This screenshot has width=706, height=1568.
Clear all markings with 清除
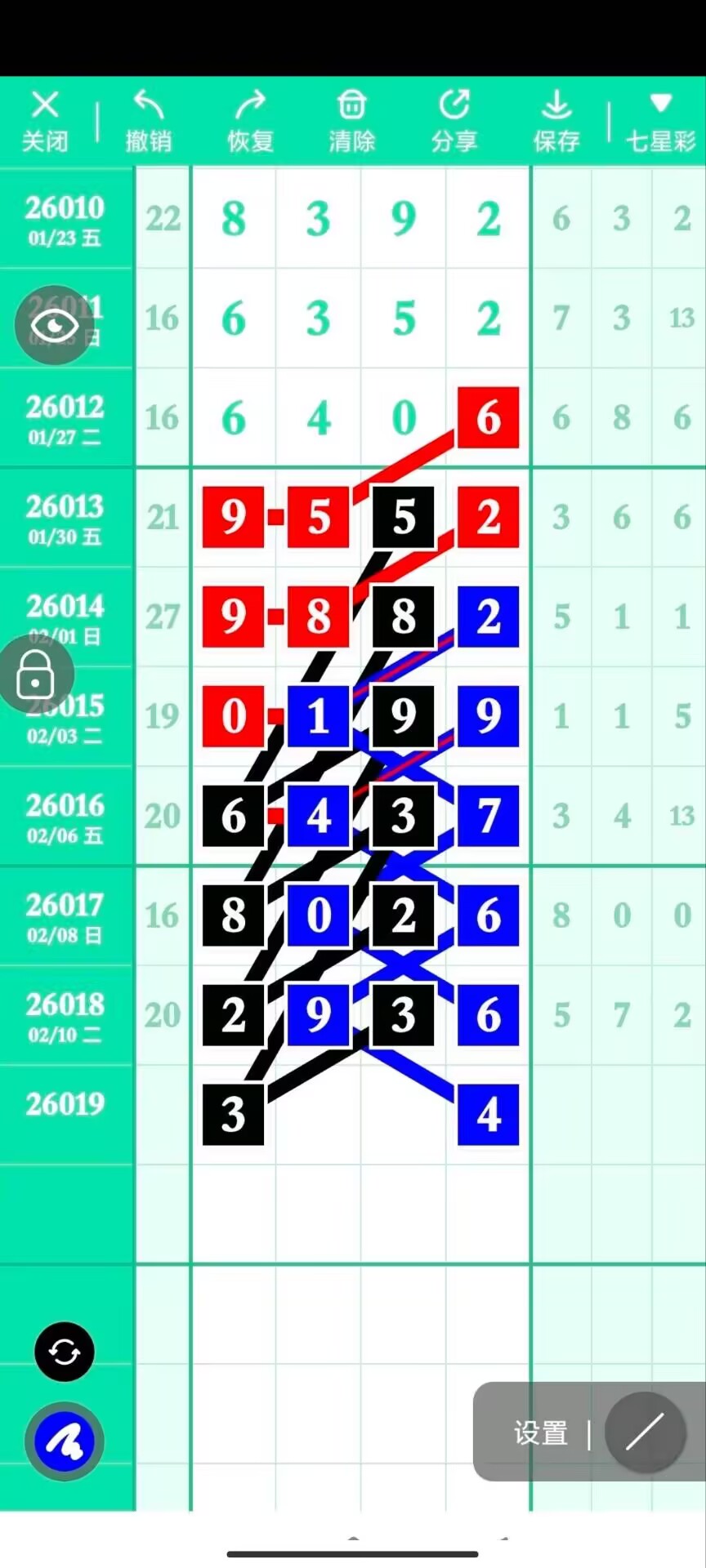(x=351, y=122)
